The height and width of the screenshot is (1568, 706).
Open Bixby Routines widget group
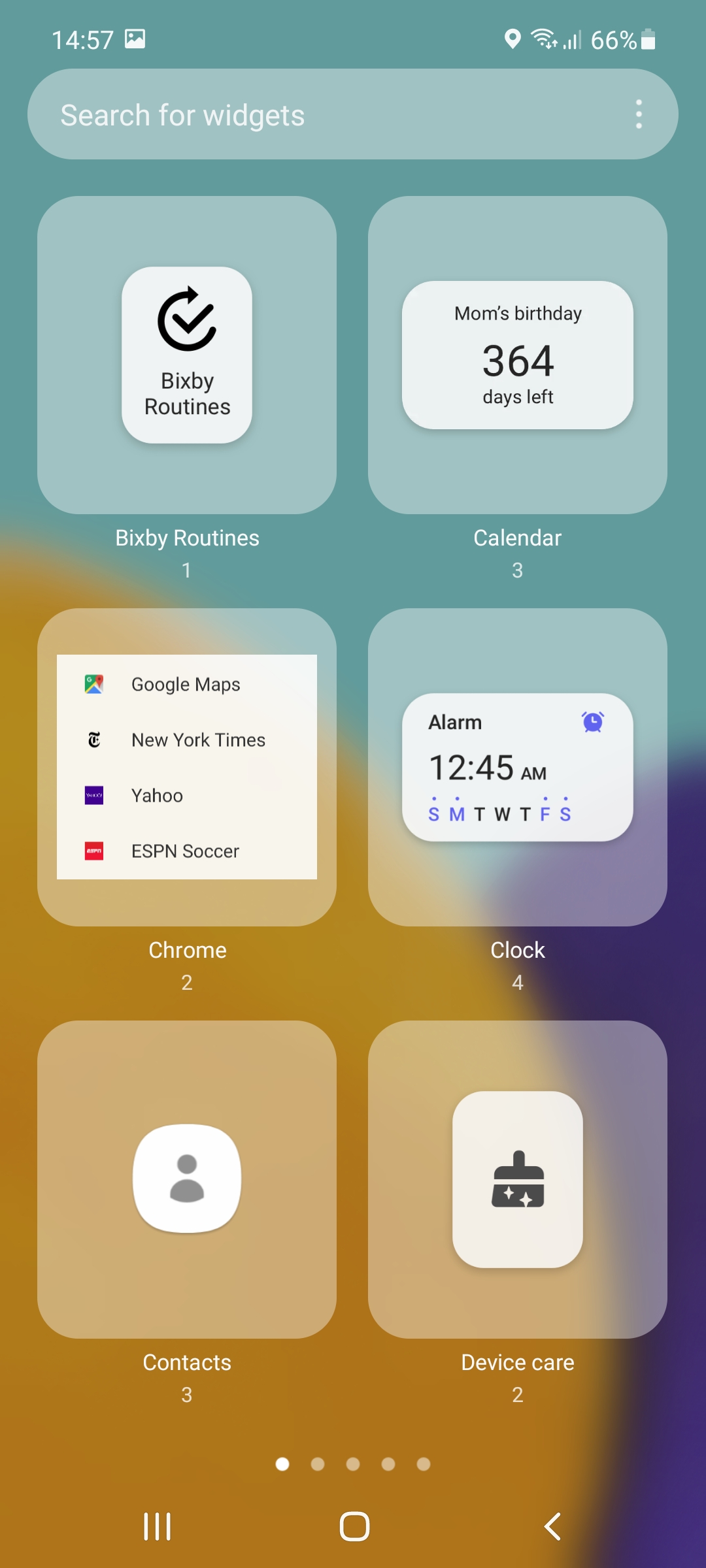click(x=187, y=355)
